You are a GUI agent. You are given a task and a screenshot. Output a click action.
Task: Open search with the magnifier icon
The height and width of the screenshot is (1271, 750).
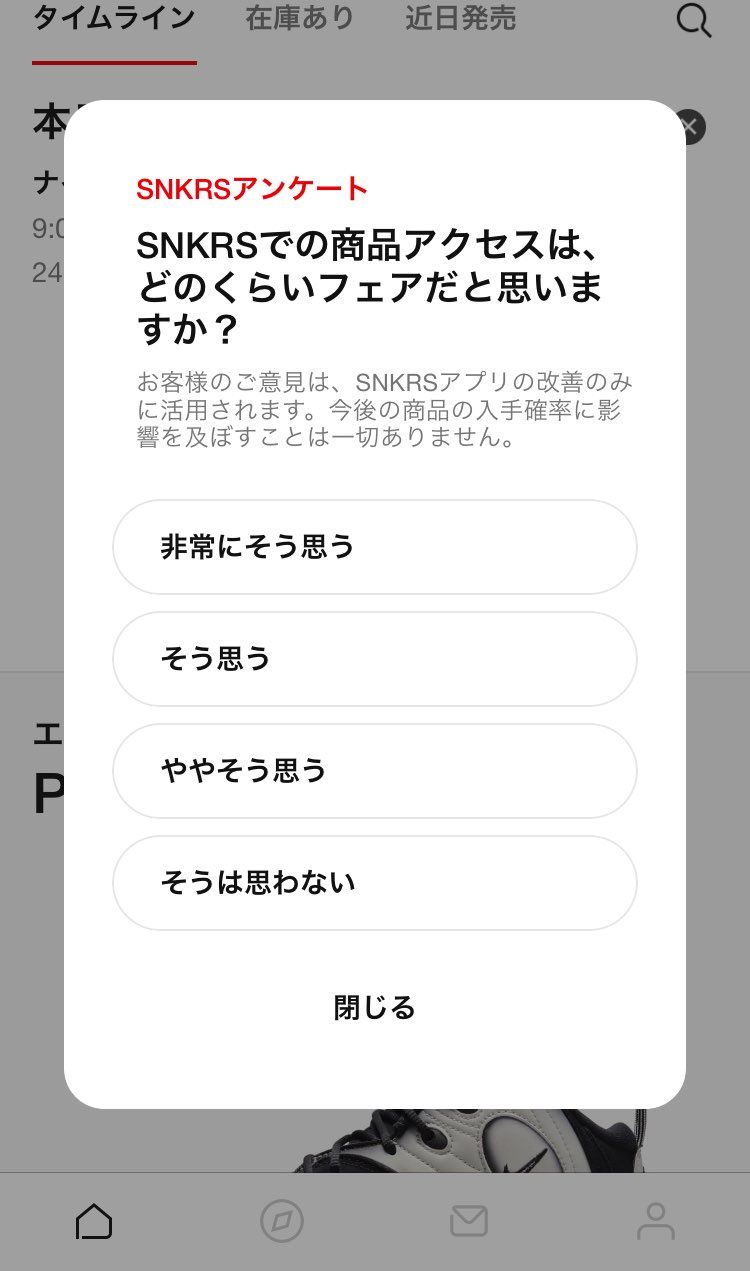tap(693, 20)
